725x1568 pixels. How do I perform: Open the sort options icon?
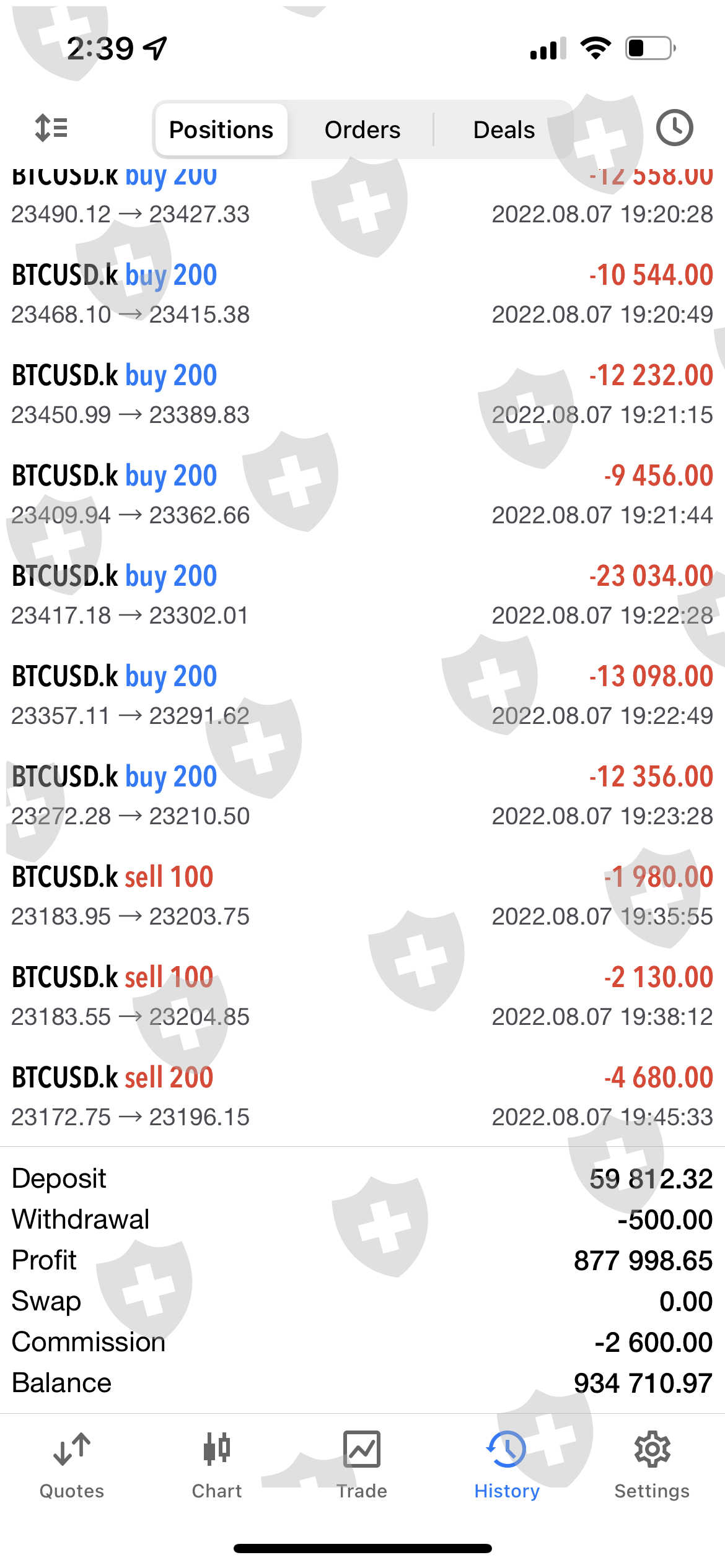51,128
